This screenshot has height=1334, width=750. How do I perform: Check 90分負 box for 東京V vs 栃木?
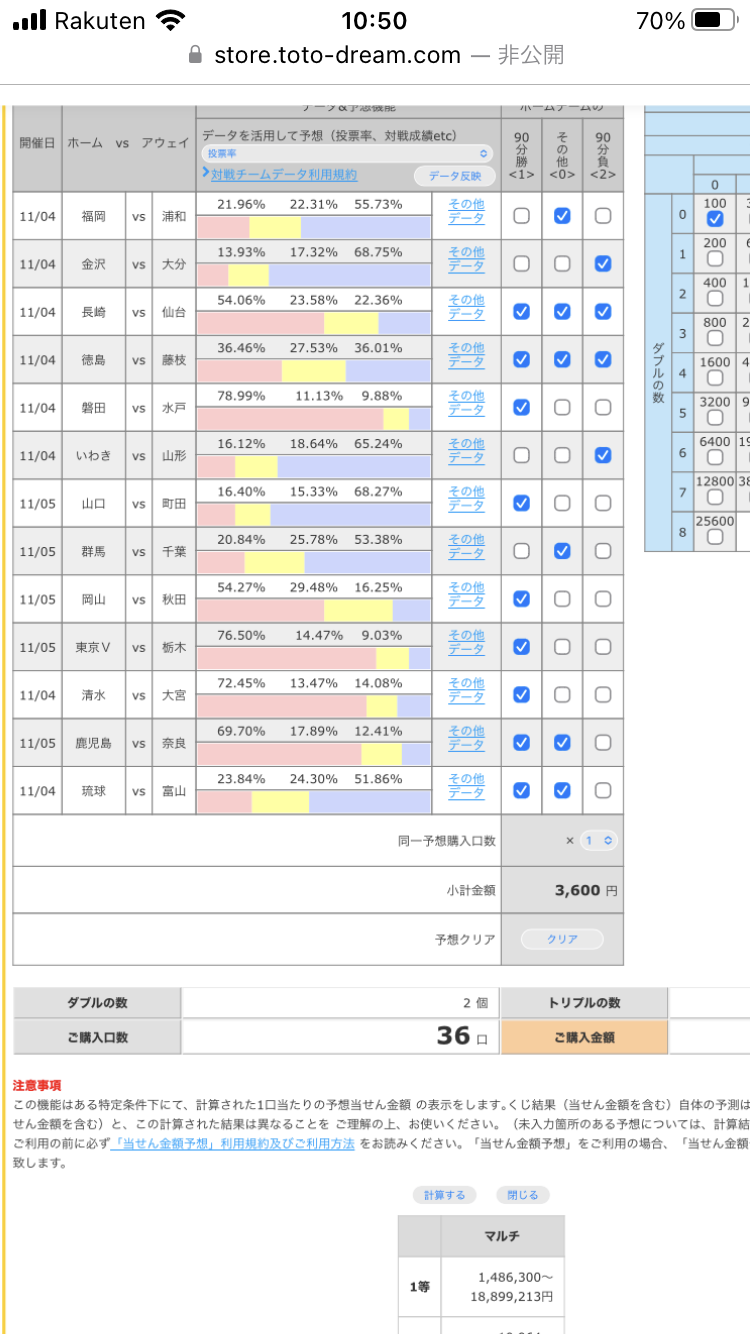click(x=602, y=647)
